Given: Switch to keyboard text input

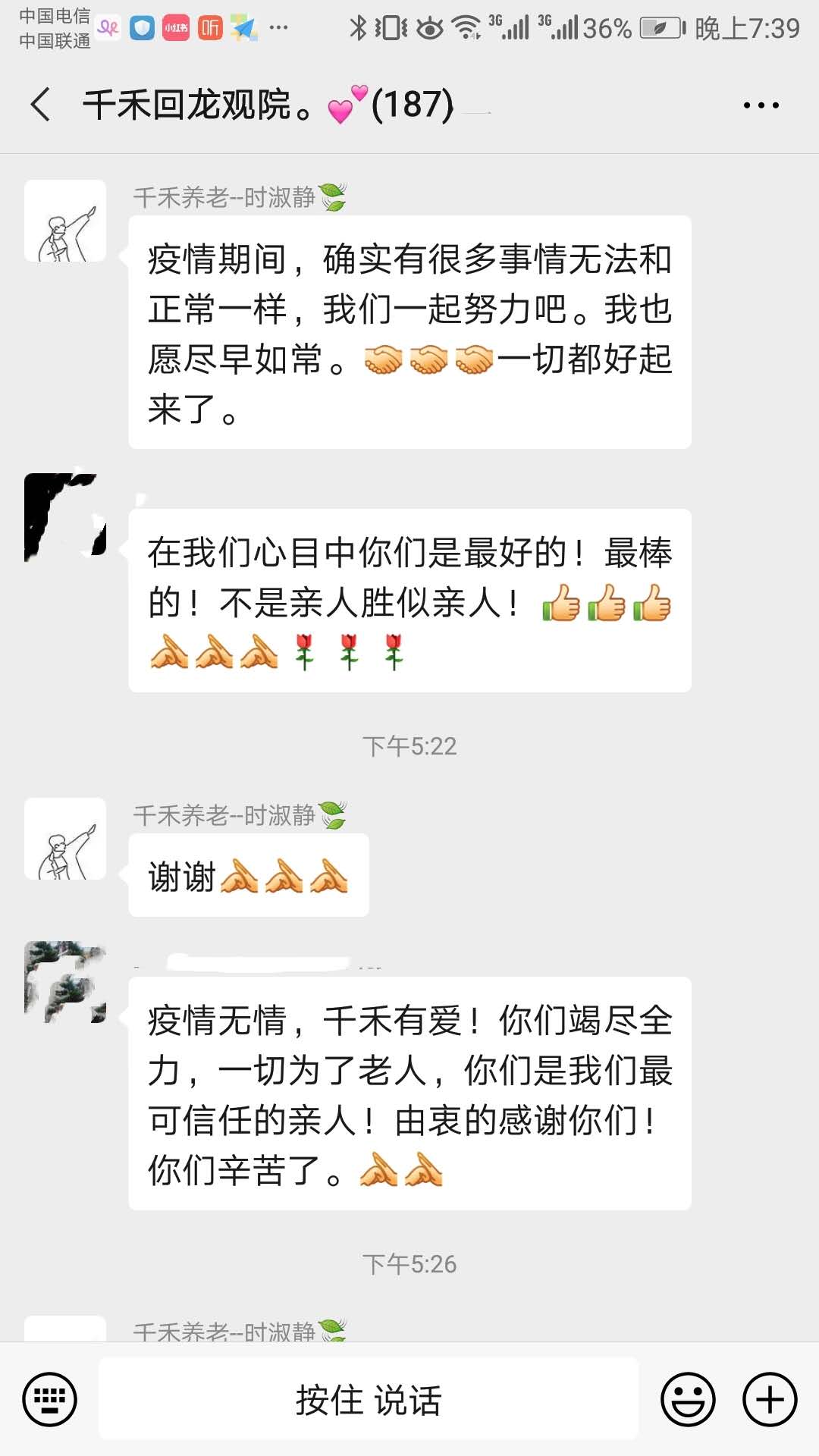Looking at the screenshot, I should coord(50,1399).
